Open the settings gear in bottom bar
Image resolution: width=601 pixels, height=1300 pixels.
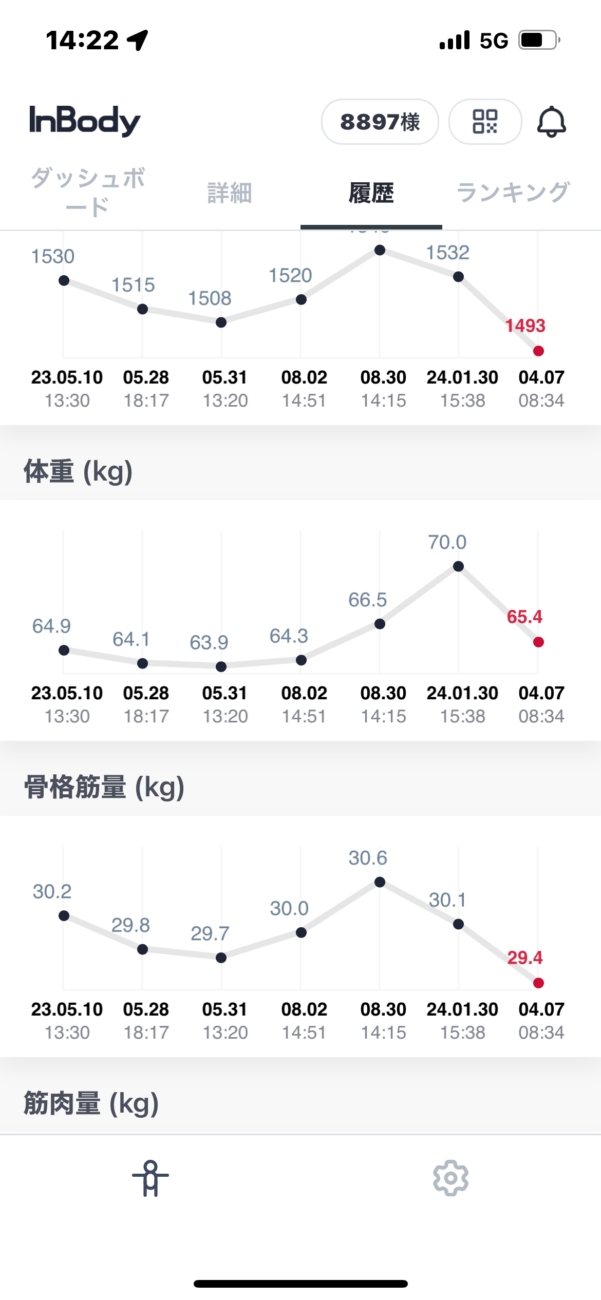tap(451, 1179)
